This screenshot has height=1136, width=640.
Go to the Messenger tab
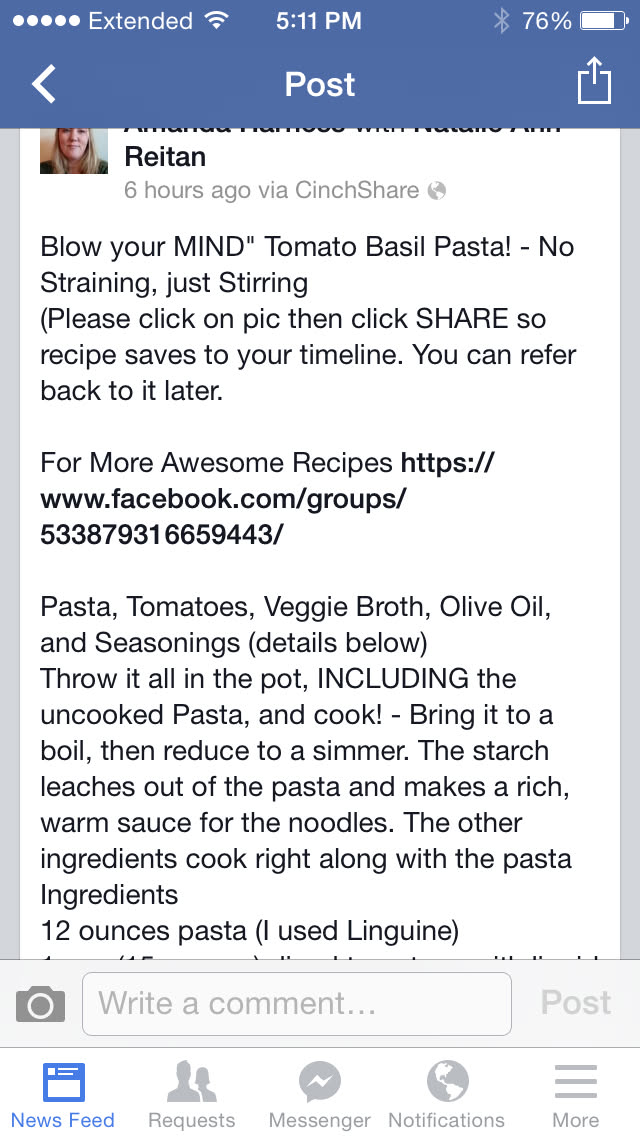(x=320, y=1096)
